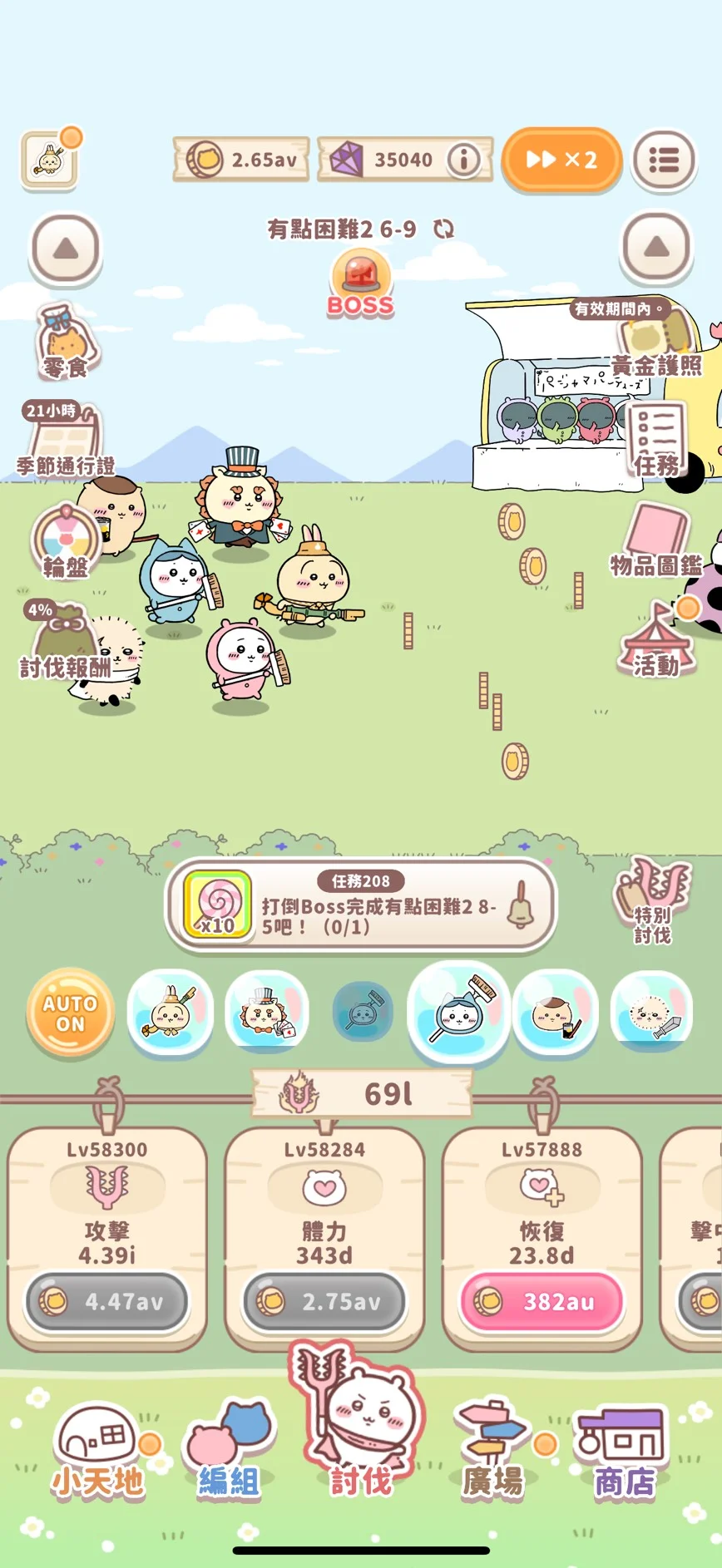The image size is (722, 1568).
Task: Upgrade 恢復 for 382au
Action: point(541,1301)
